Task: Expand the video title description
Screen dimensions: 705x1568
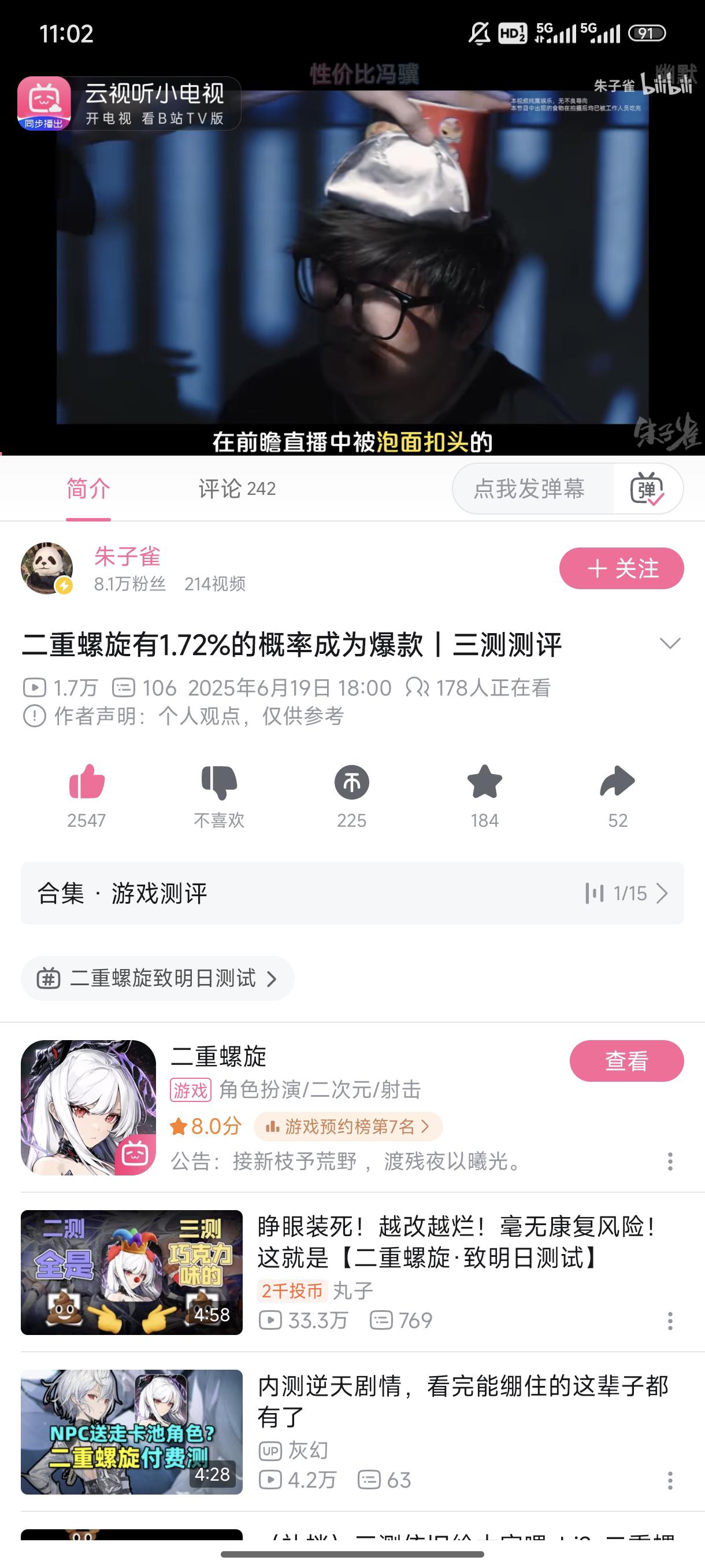Action: tap(670, 644)
